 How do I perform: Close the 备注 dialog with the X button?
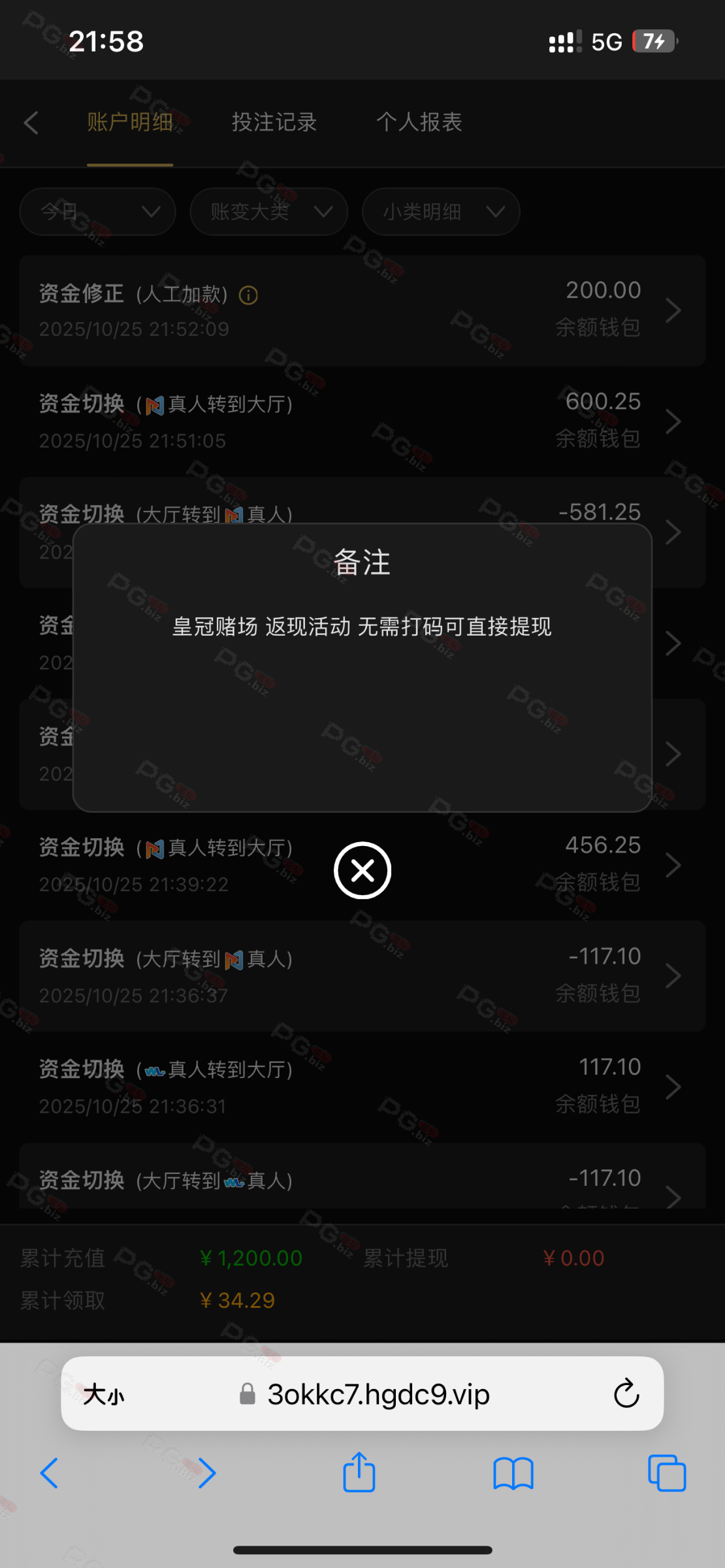point(362,870)
